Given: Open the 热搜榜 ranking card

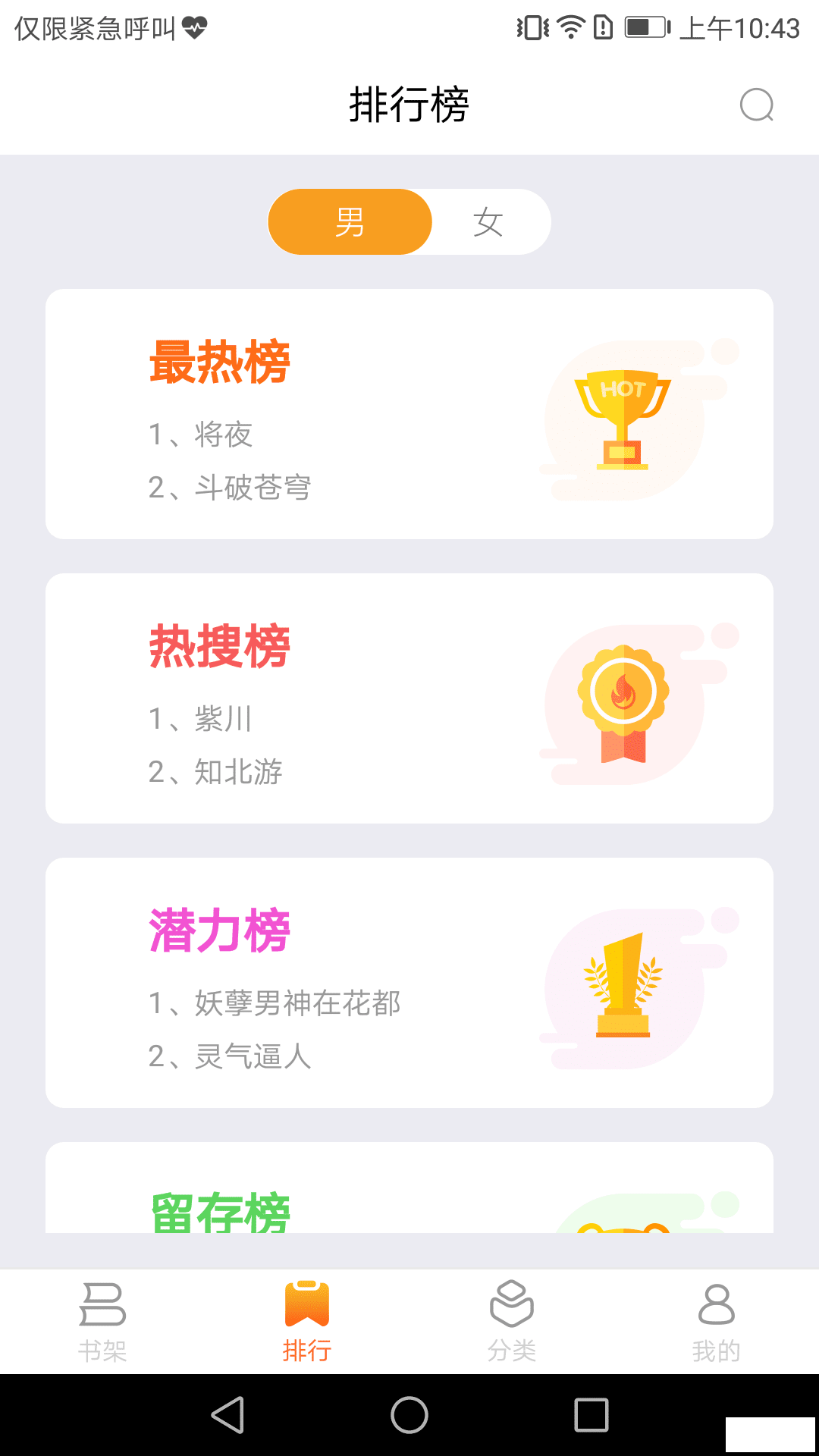Looking at the screenshot, I should (409, 698).
